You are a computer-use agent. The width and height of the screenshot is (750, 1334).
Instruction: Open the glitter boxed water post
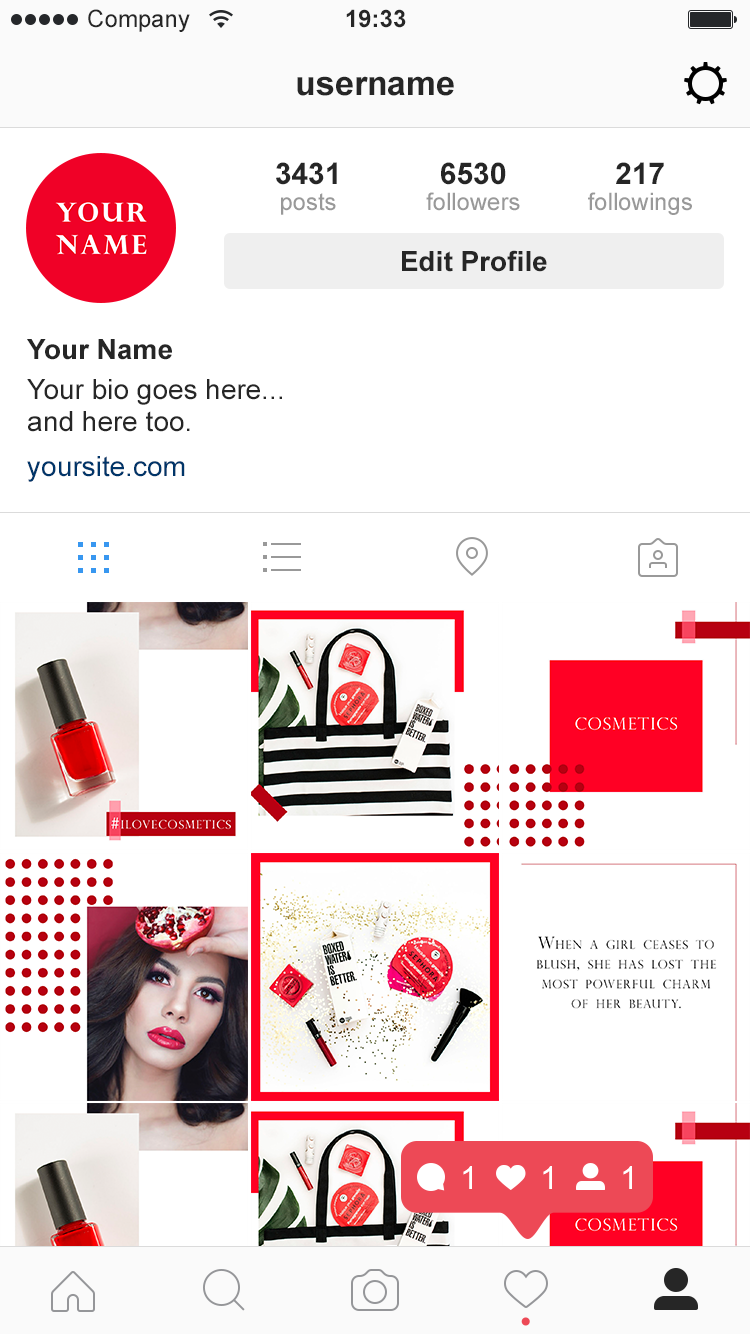374,977
